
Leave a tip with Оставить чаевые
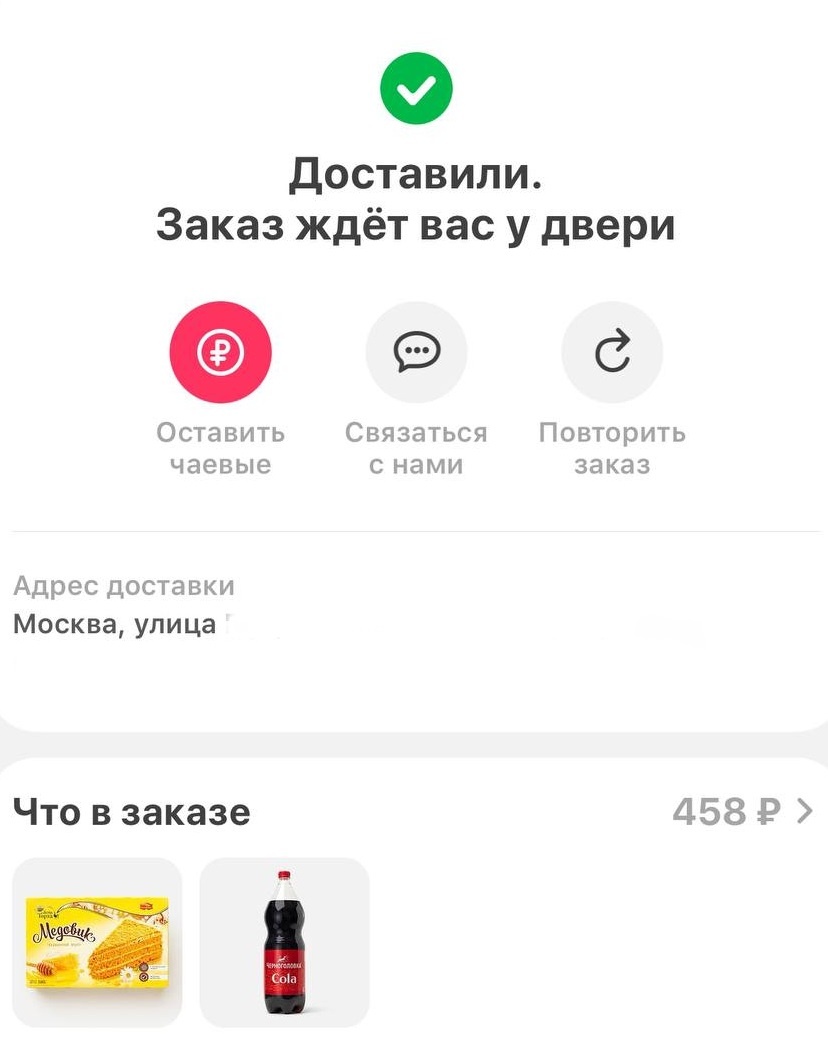pyautogui.click(x=220, y=352)
